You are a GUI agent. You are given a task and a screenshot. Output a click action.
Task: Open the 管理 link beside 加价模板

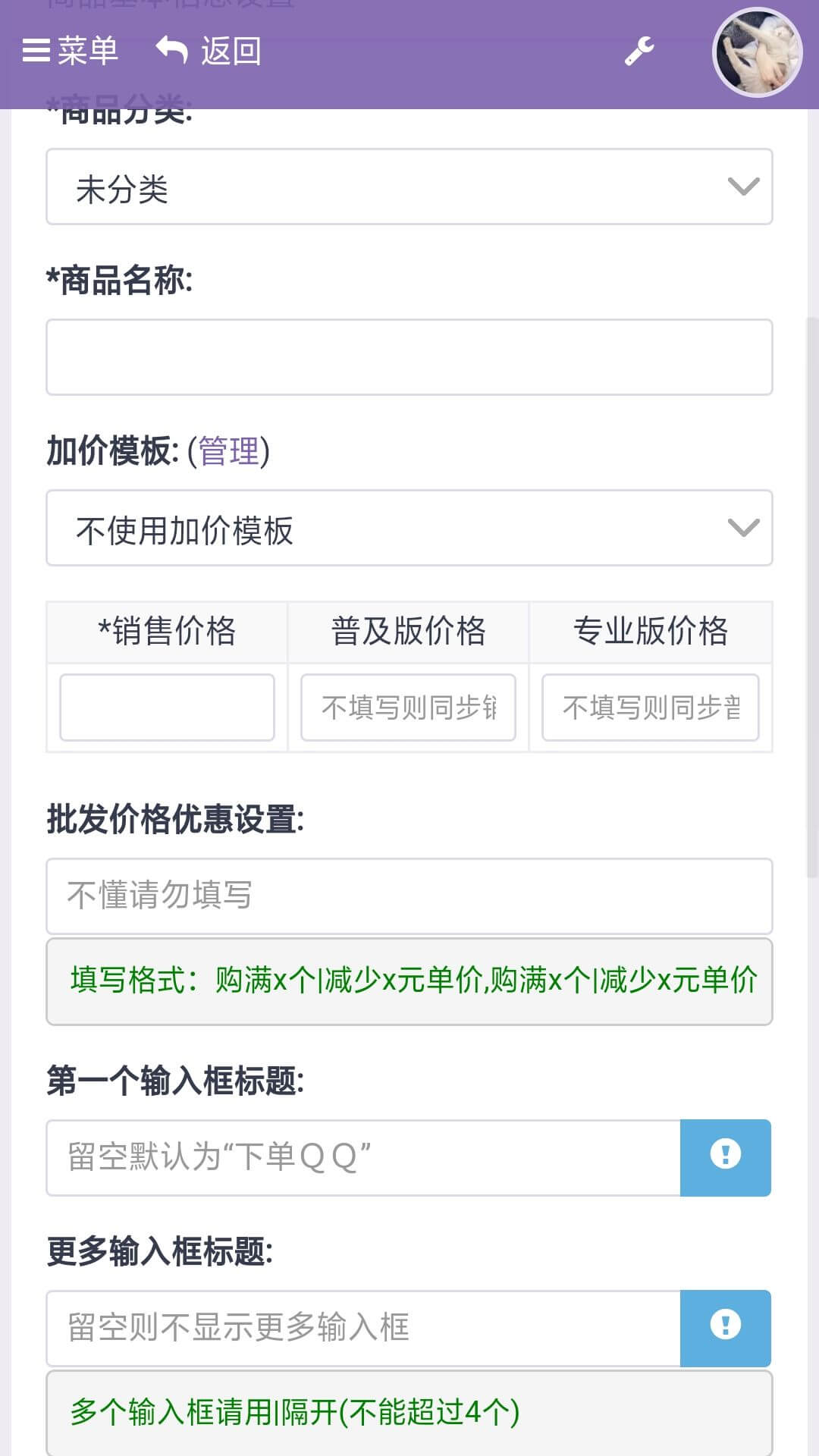tap(229, 451)
